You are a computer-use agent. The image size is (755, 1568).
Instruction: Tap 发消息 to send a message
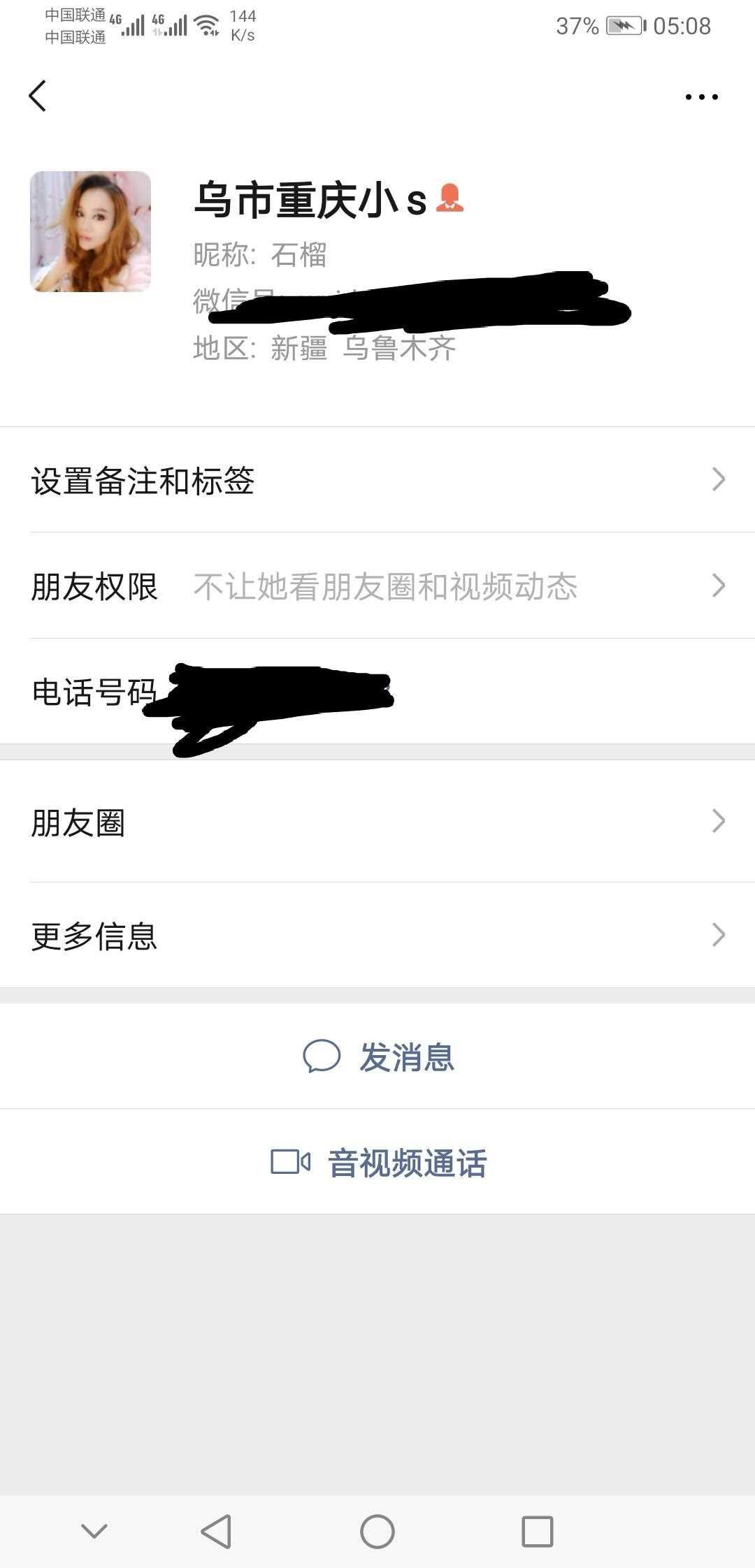click(x=377, y=1056)
